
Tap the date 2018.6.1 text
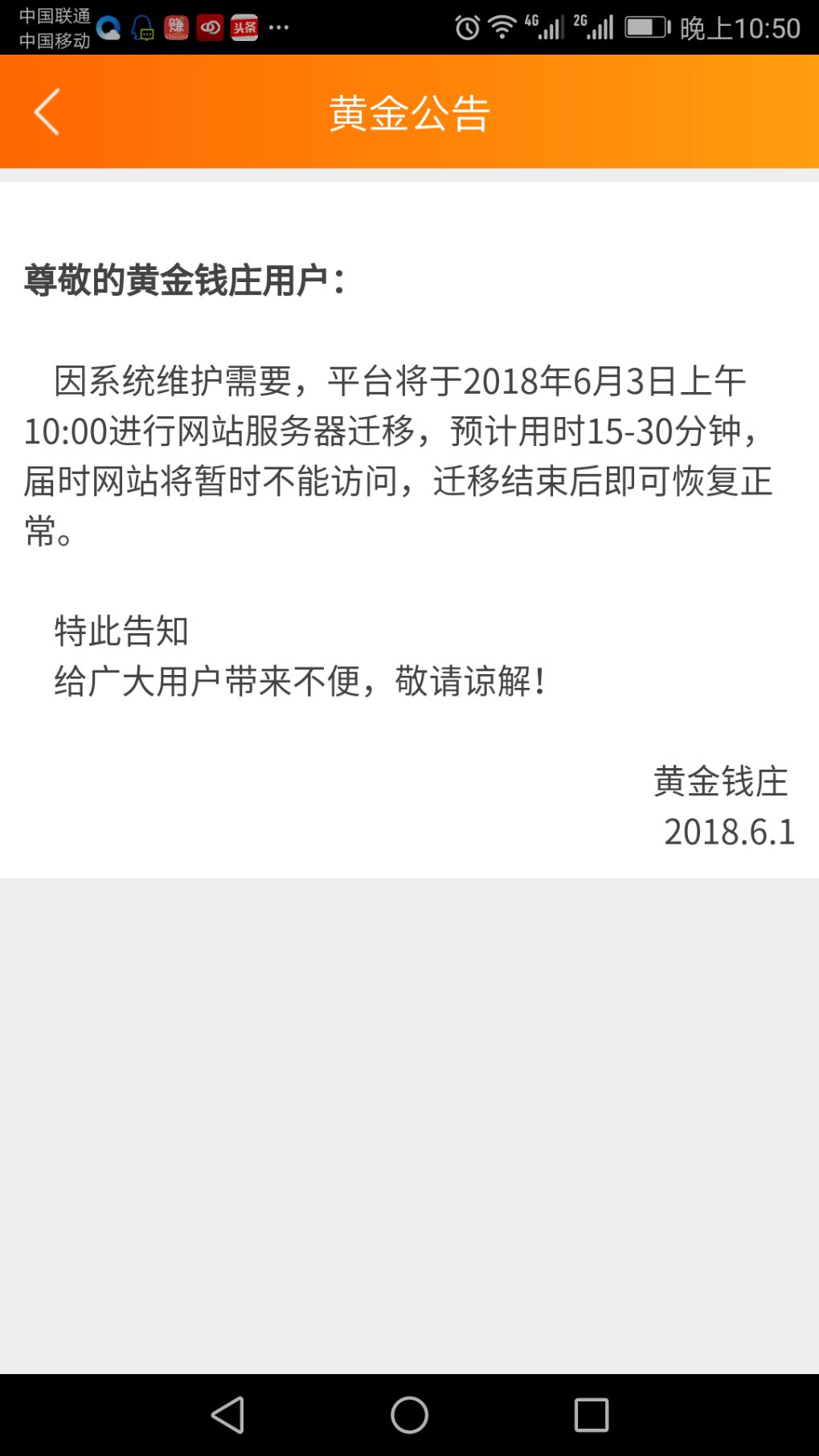(x=730, y=833)
